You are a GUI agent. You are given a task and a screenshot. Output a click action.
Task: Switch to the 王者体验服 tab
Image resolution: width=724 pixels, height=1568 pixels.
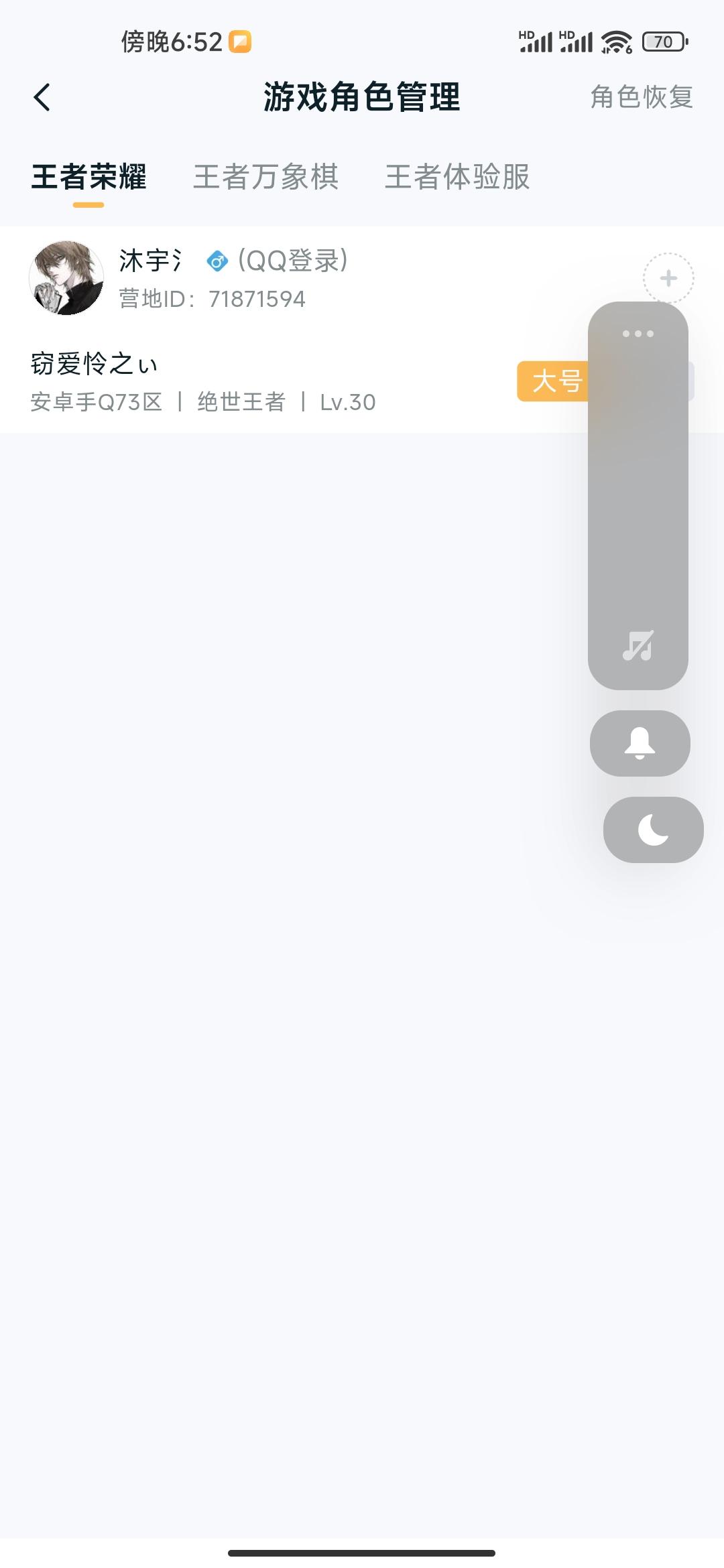click(x=458, y=176)
